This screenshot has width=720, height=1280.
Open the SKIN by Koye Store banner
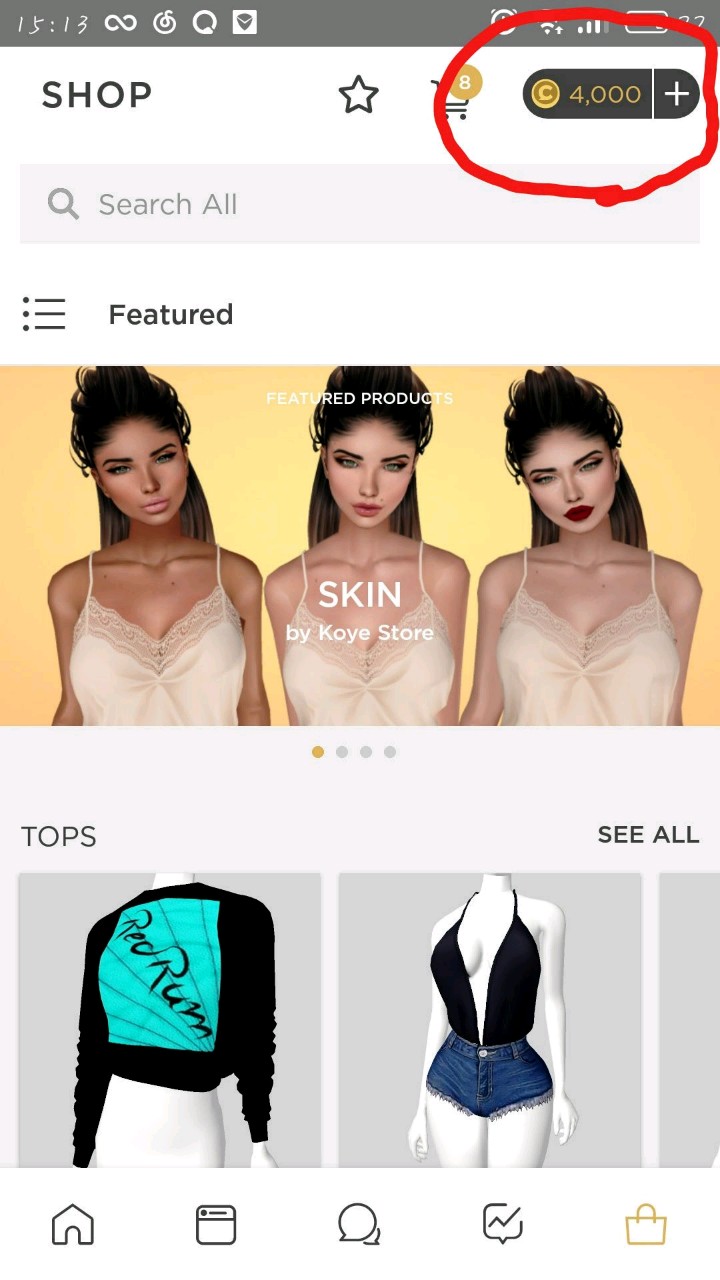pyautogui.click(x=360, y=545)
